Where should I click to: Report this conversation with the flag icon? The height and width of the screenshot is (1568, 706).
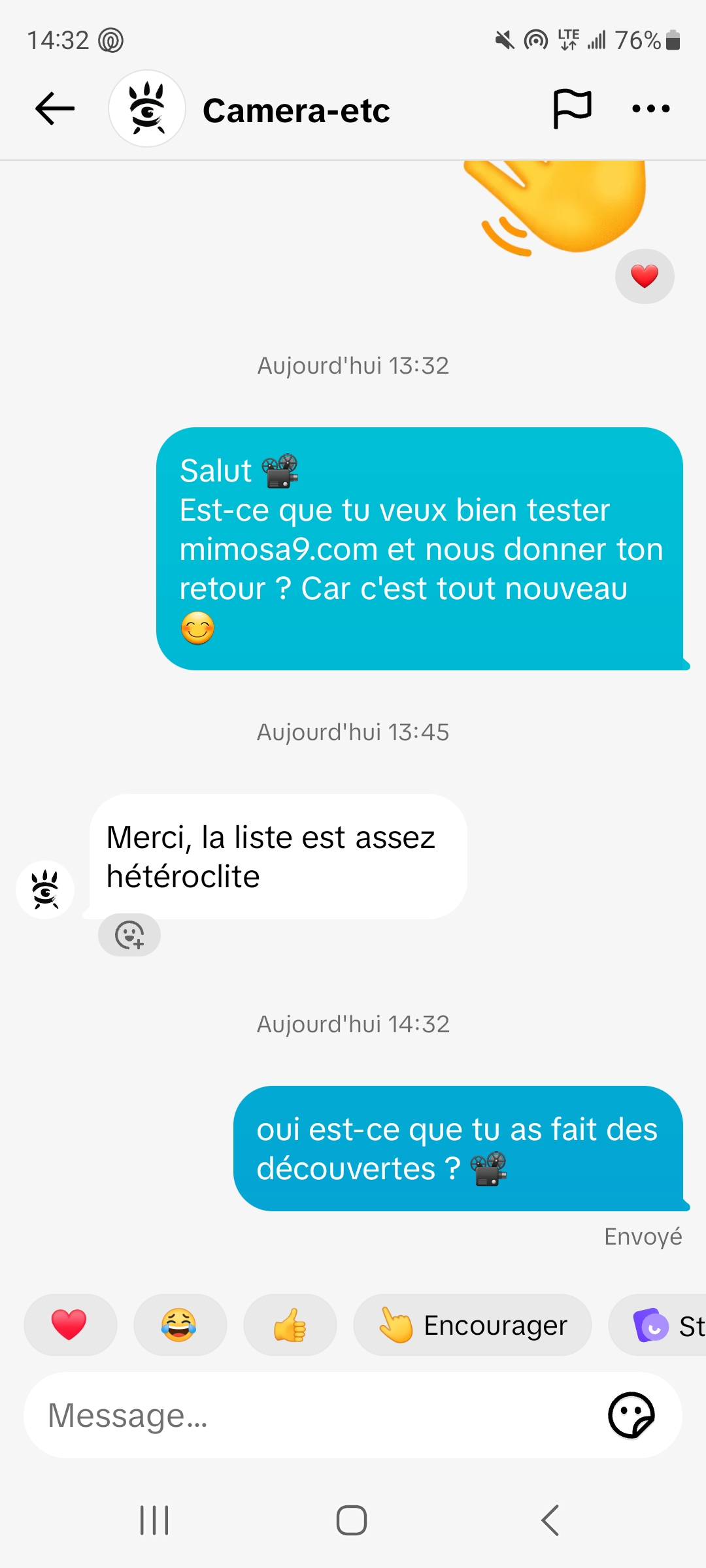572,108
